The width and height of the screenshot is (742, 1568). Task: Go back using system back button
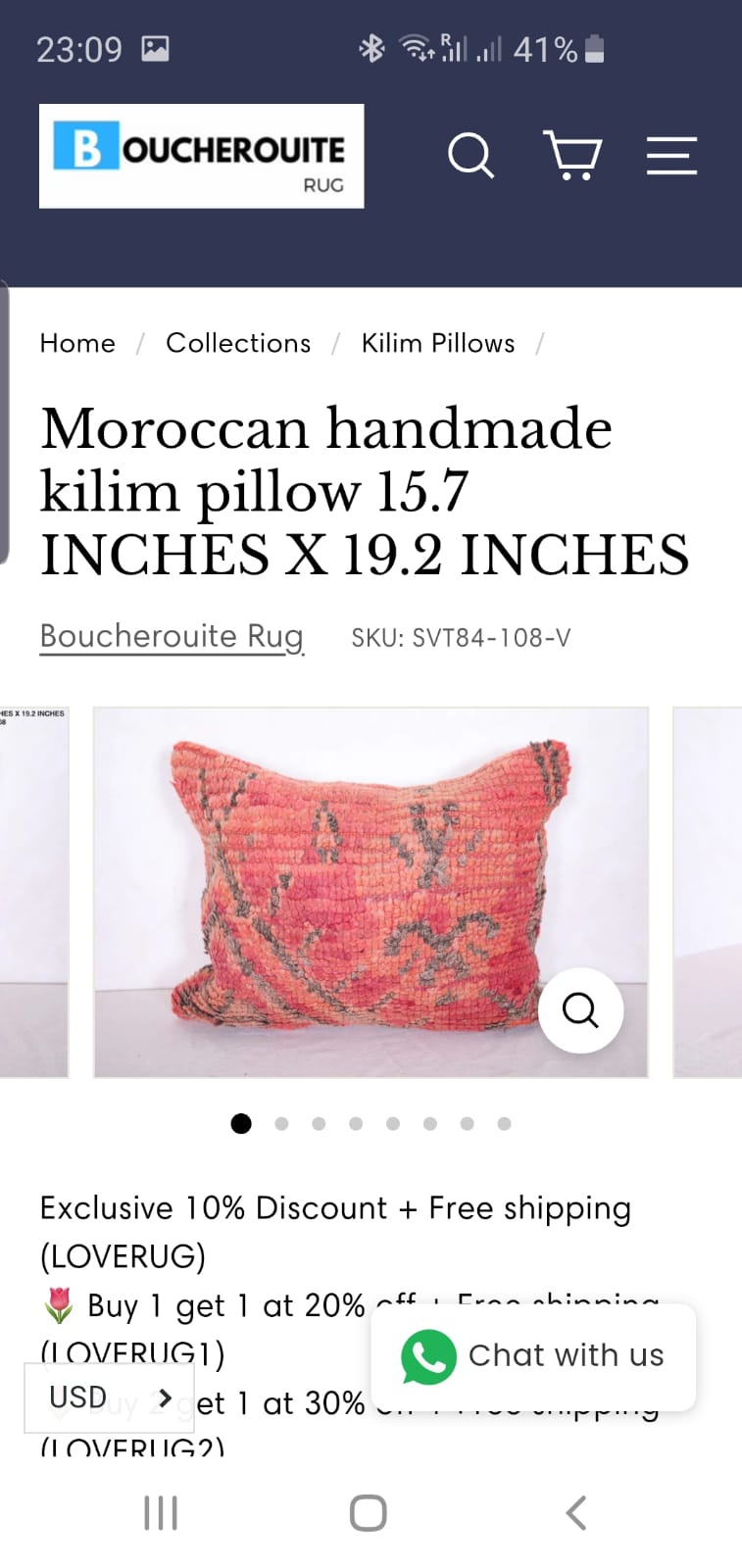tap(576, 1513)
